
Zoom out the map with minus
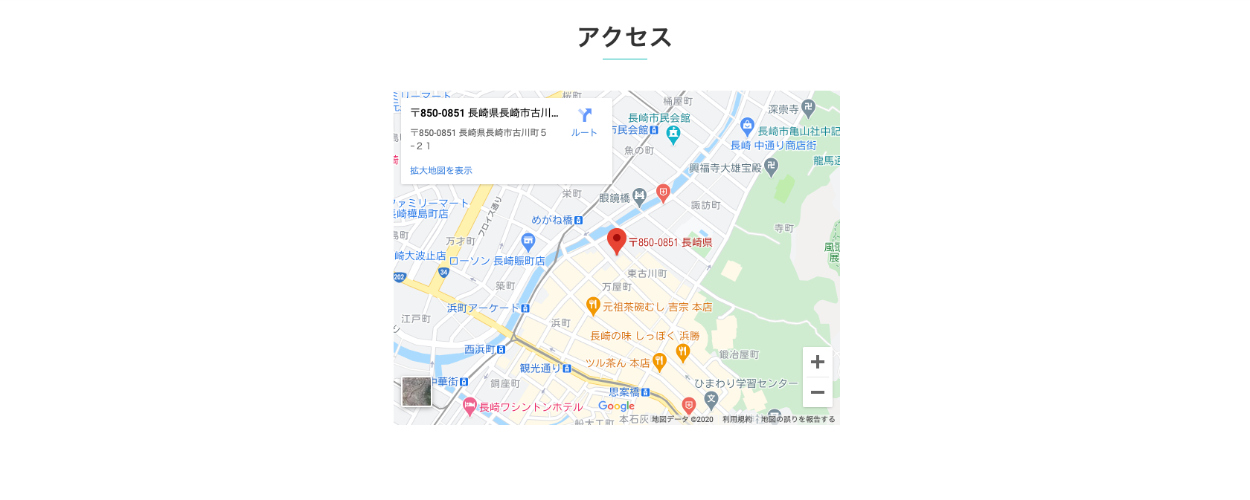[817, 392]
